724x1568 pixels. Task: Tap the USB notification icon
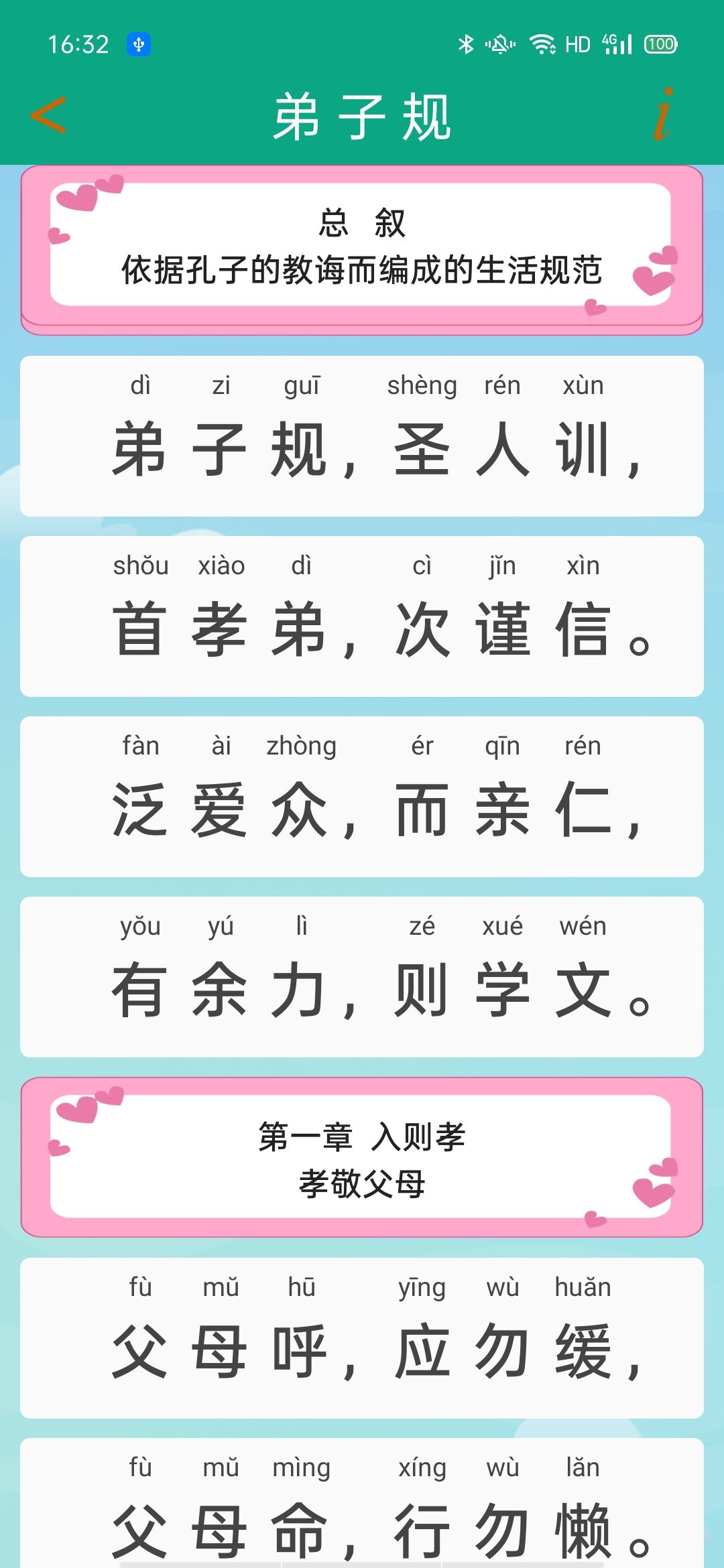click(139, 42)
